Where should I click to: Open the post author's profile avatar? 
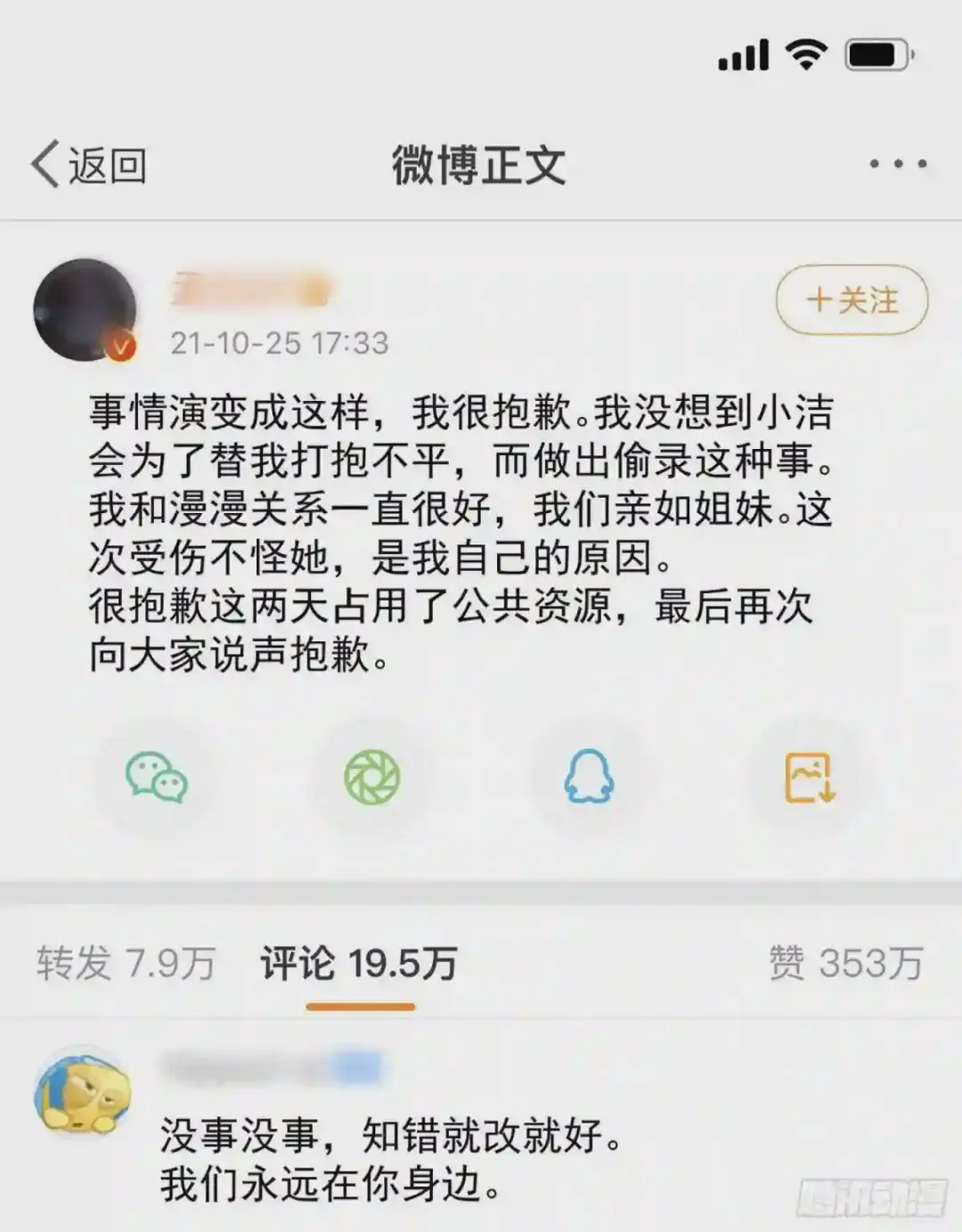85,310
